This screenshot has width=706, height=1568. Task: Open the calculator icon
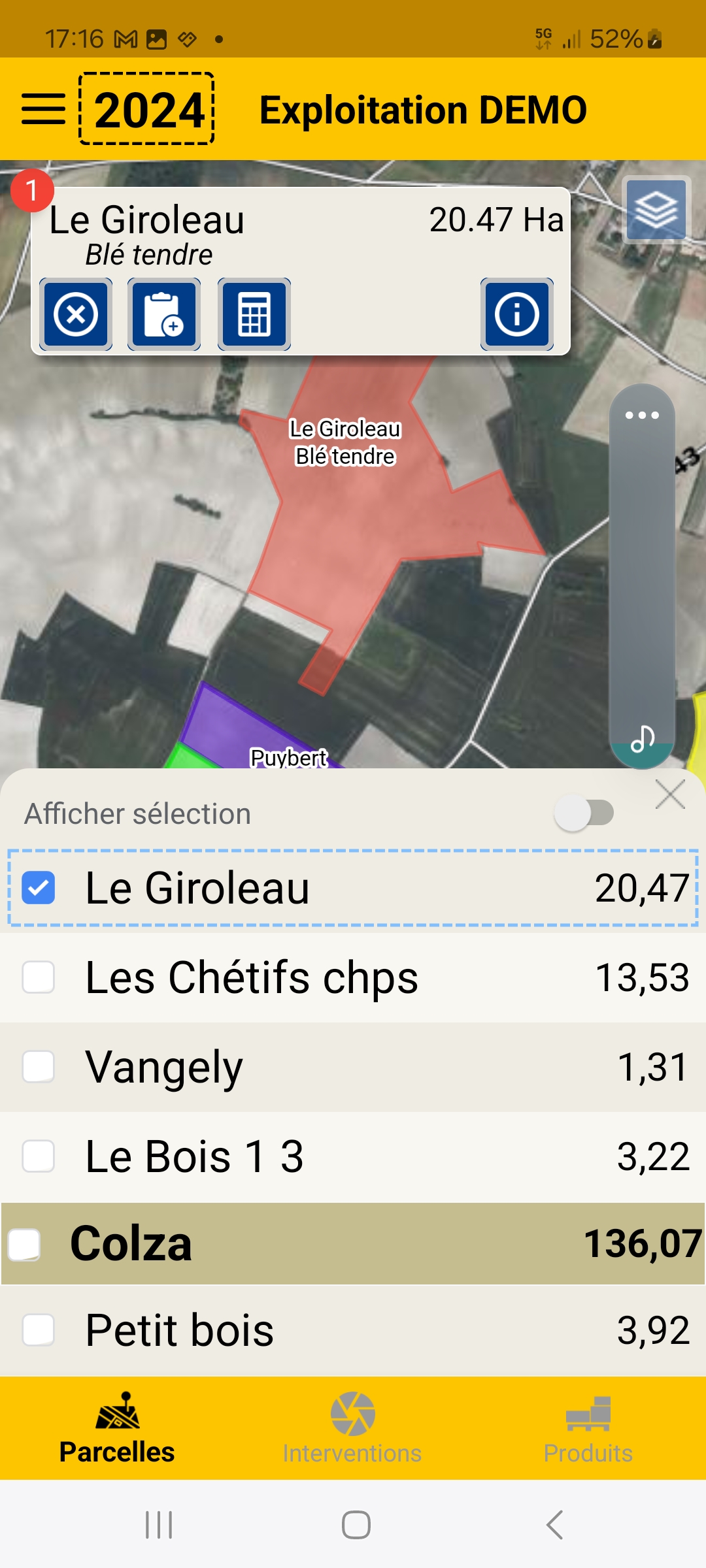[254, 314]
